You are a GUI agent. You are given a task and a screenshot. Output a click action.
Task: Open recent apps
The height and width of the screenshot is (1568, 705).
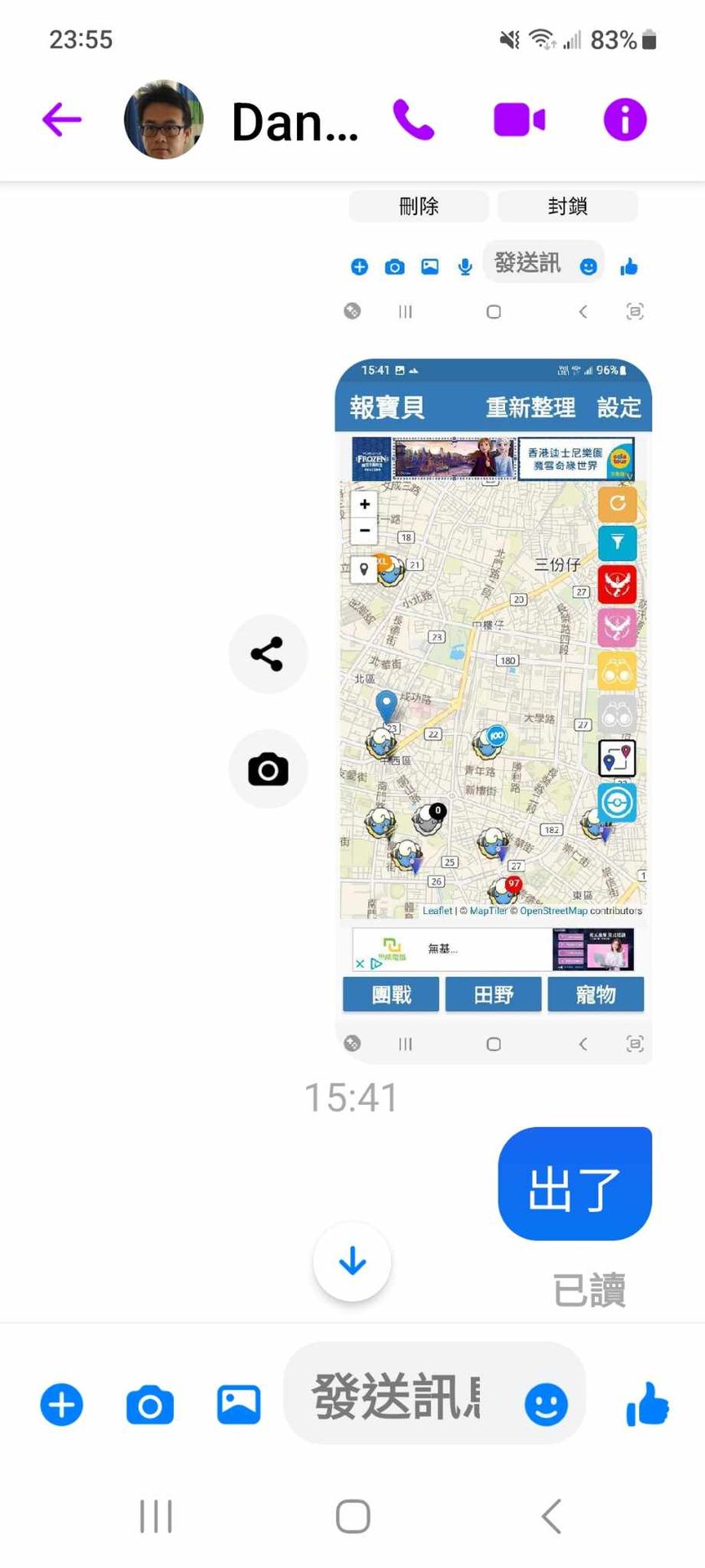click(x=156, y=1515)
